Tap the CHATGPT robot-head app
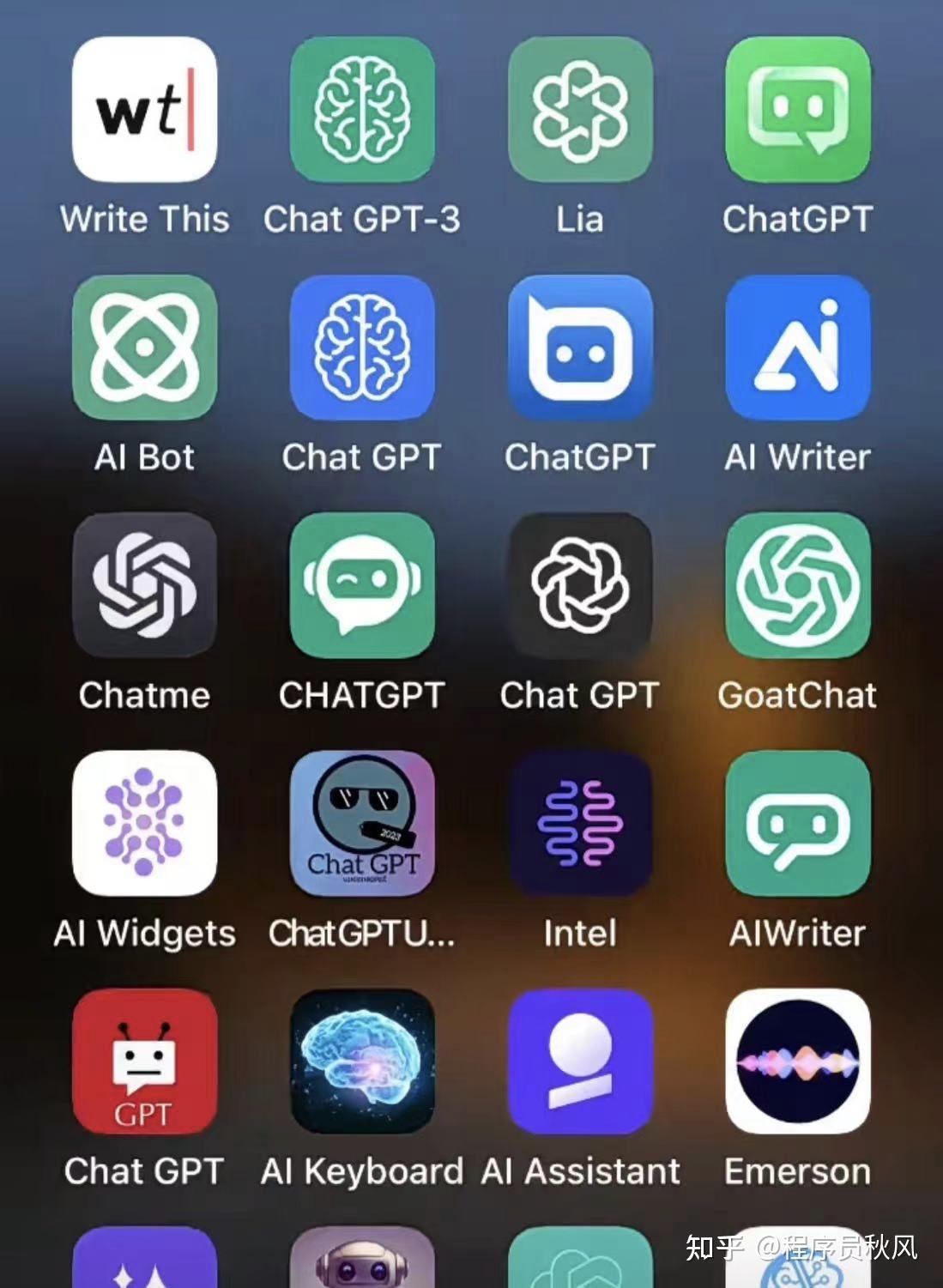943x1288 pixels. tap(362, 585)
